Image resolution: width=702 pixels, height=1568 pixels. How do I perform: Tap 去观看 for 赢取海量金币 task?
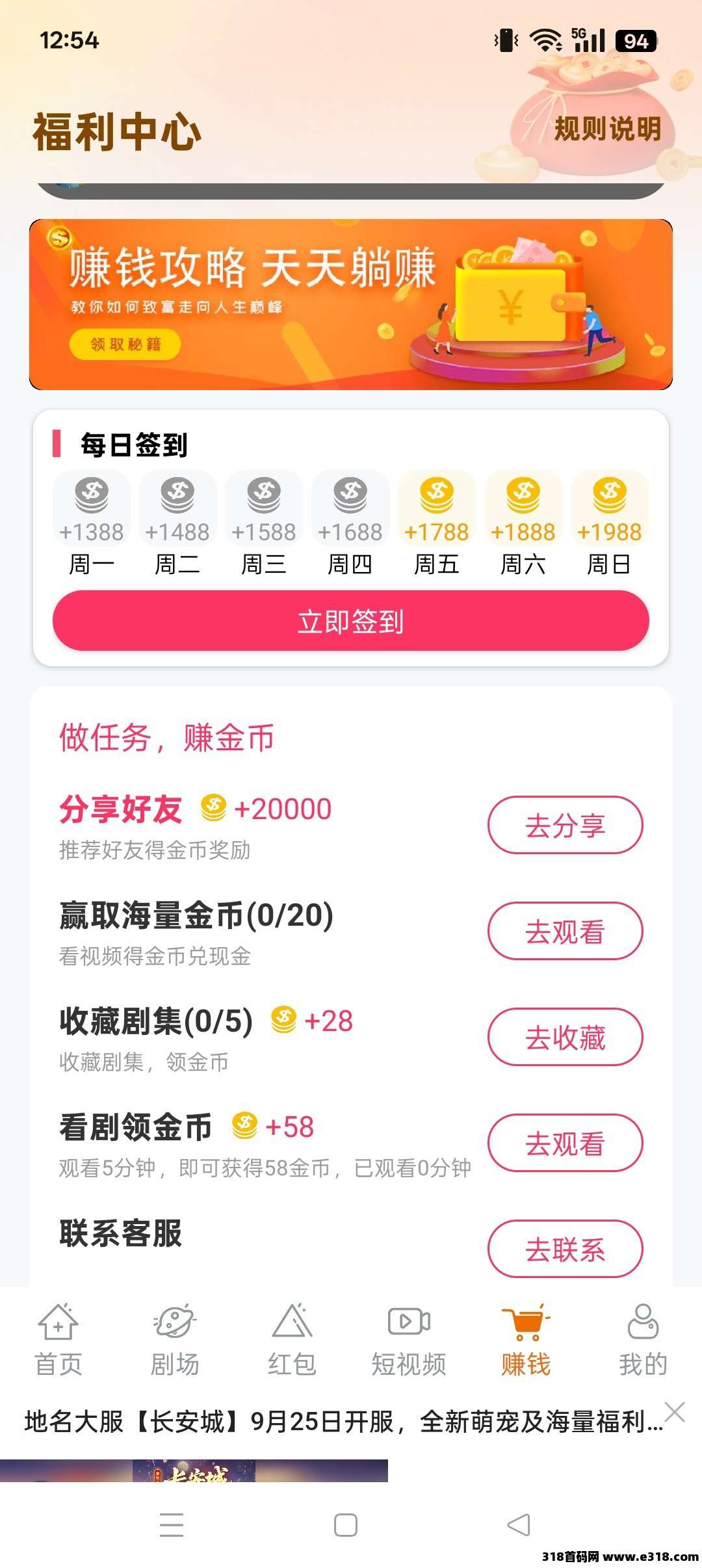(x=565, y=931)
